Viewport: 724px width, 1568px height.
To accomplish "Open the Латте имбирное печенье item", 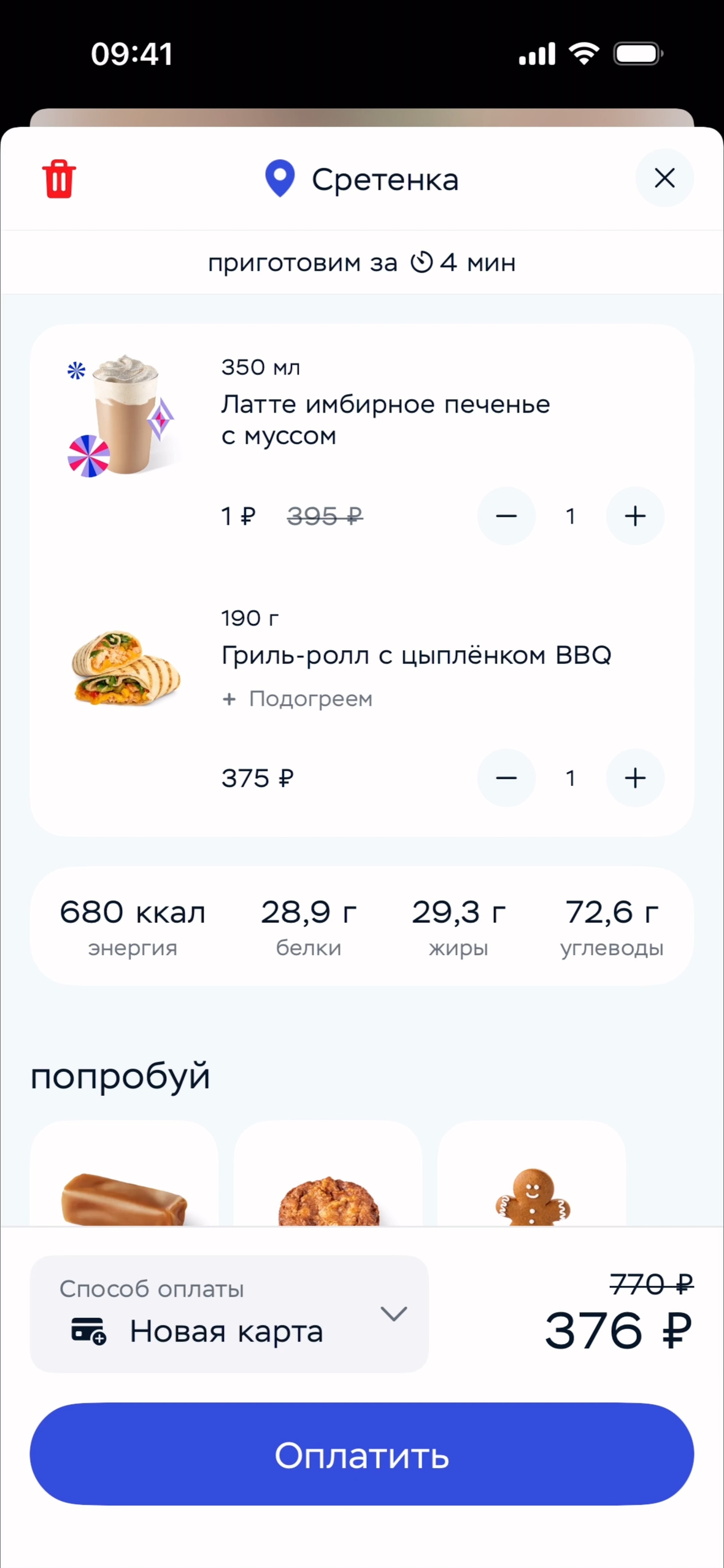I will [385, 420].
